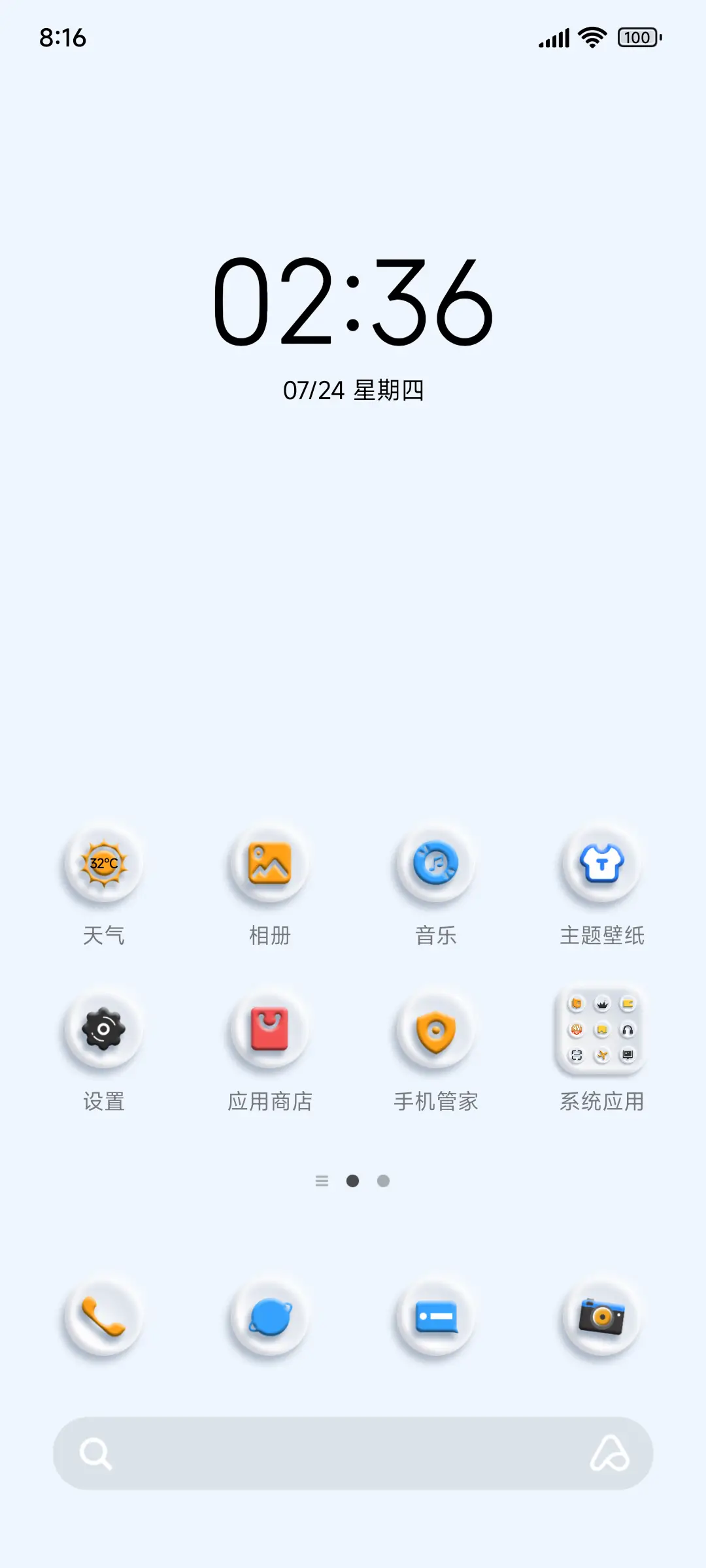Launch Phone Manager (手机管家)

435,1031
